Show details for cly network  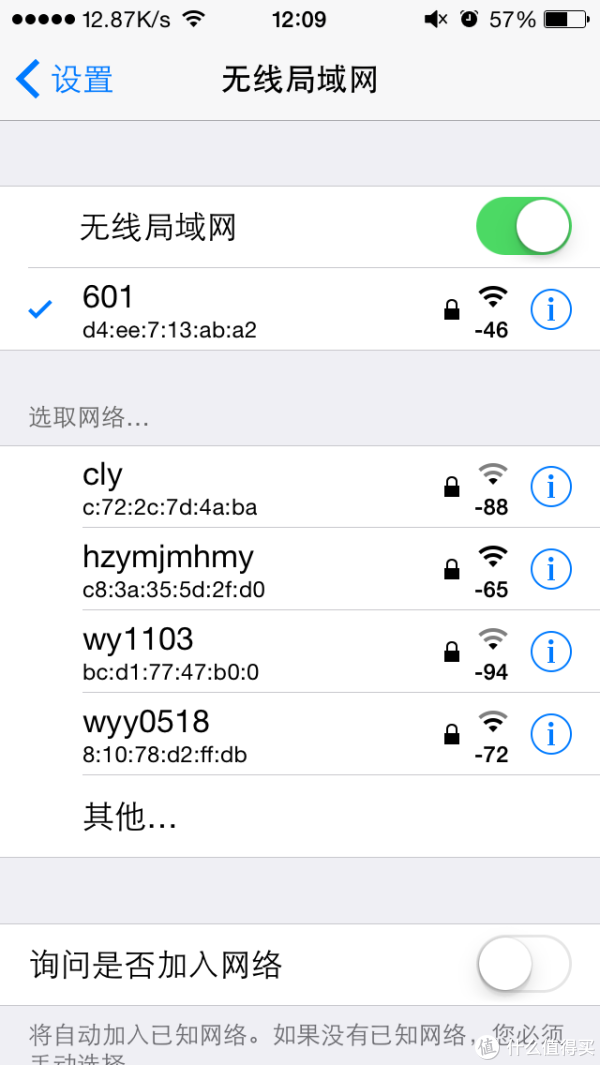pos(550,488)
